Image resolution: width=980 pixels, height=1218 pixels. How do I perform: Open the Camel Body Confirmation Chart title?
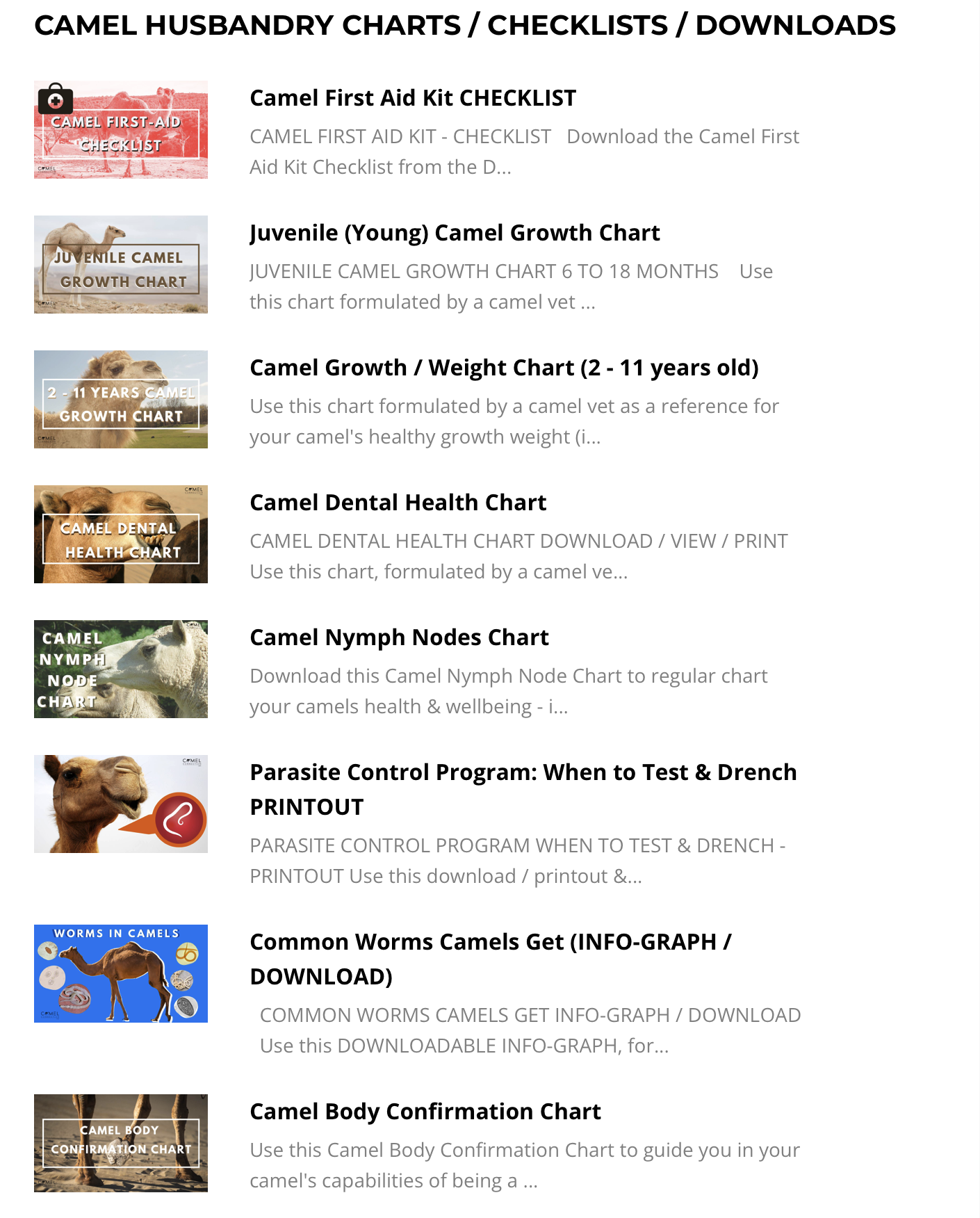tap(425, 1112)
